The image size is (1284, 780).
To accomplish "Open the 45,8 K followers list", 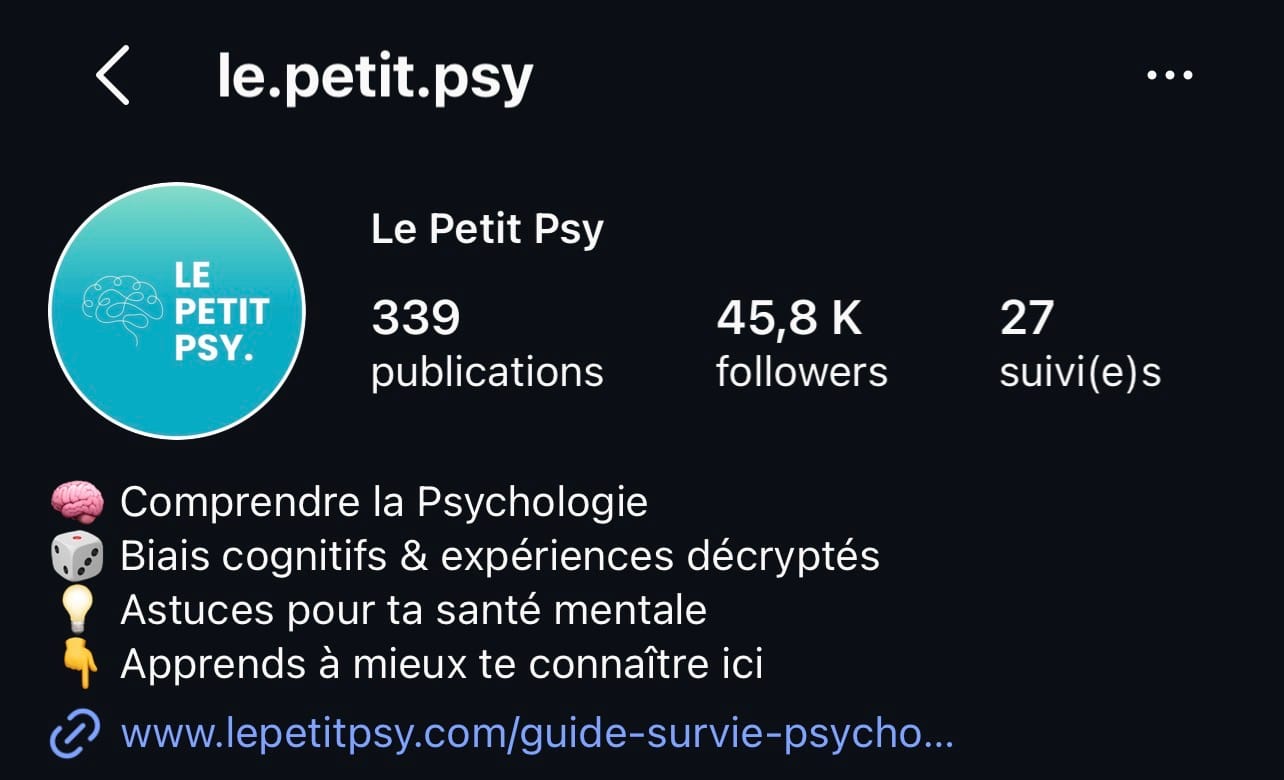I will (x=801, y=344).
